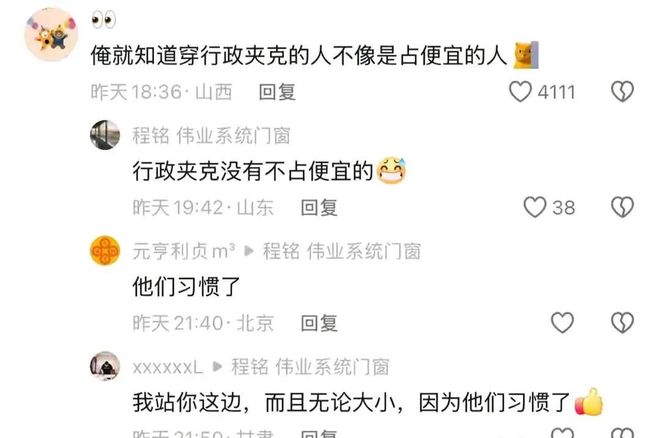Like the top comment with 4111 likes

(521, 92)
